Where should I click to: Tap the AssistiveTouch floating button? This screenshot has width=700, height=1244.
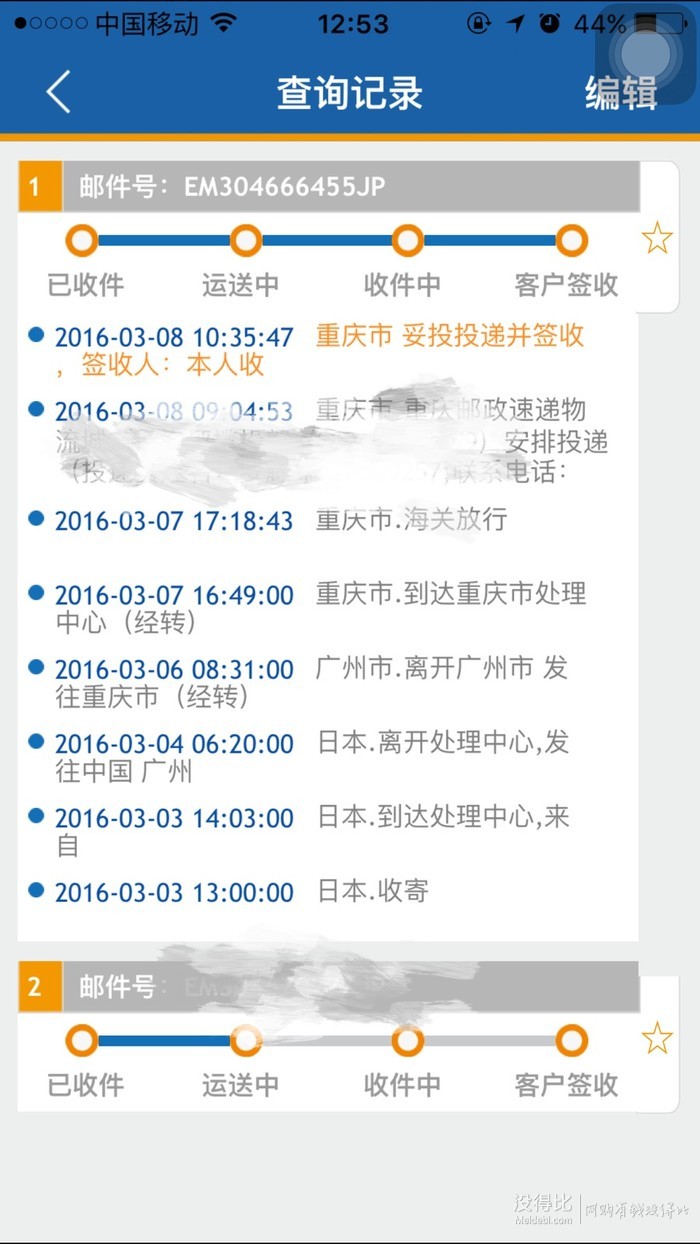coord(645,52)
